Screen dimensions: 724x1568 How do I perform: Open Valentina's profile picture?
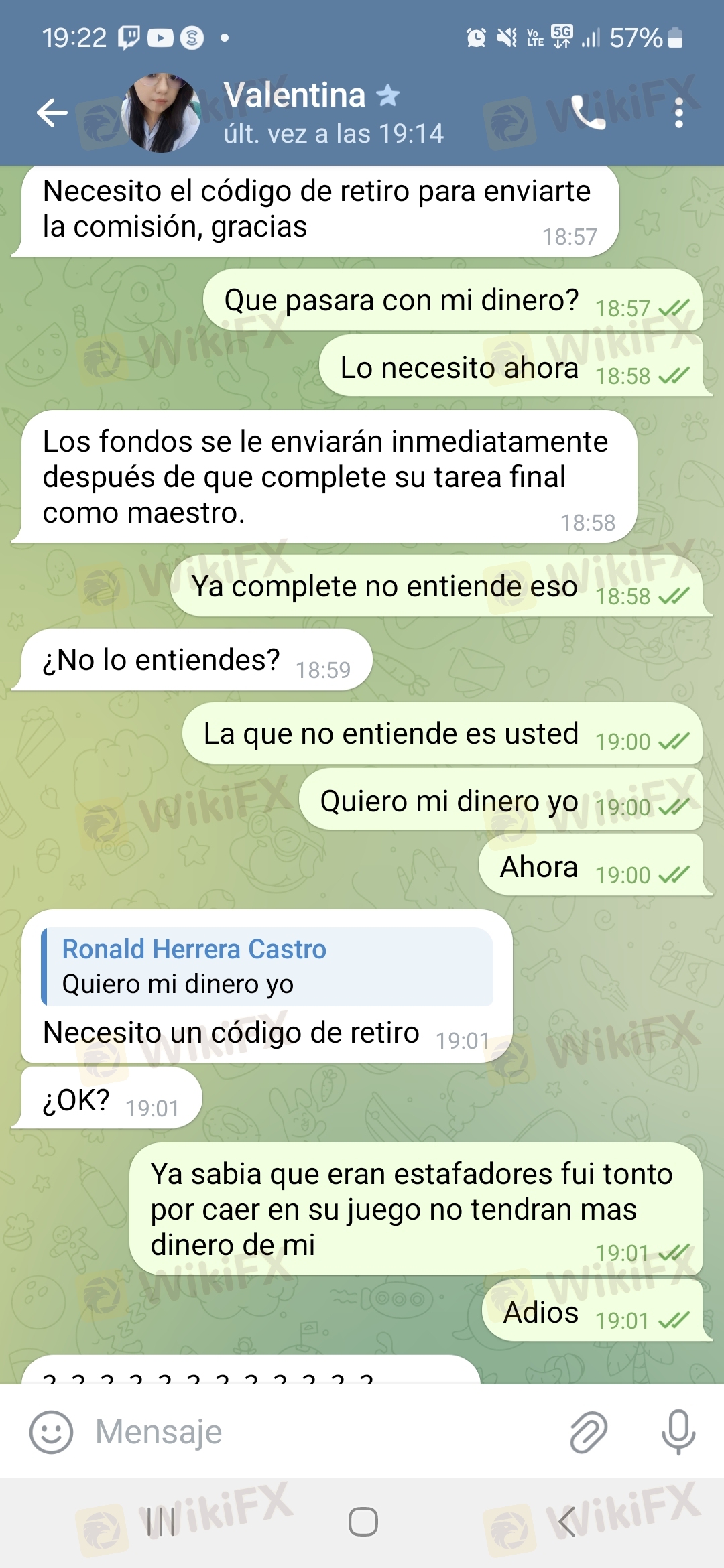tap(161, 113)
